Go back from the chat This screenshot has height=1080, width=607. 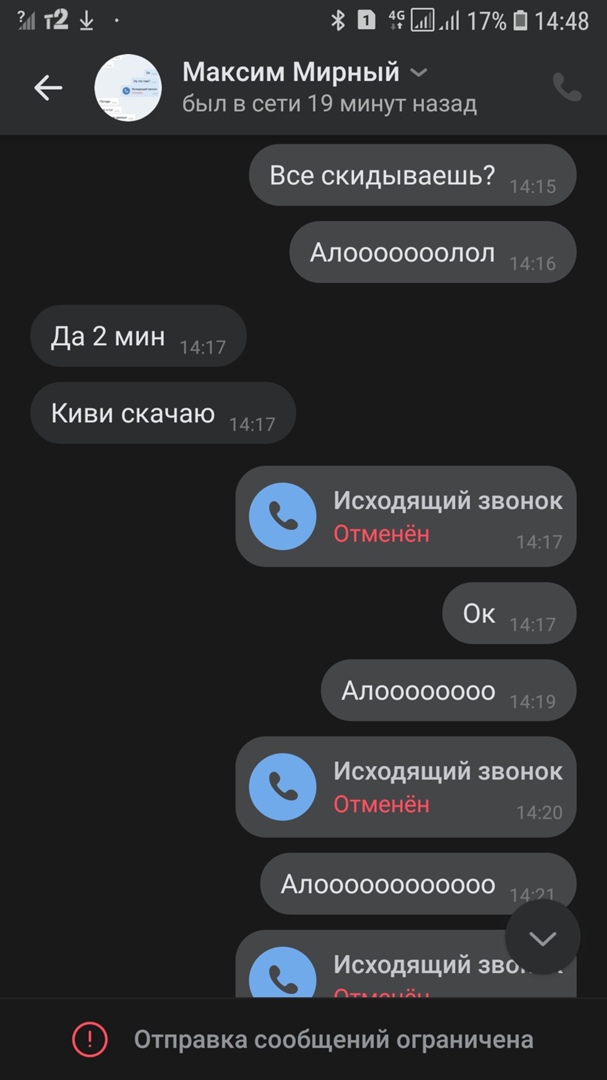pyautogui.click(x=48, y=88)
